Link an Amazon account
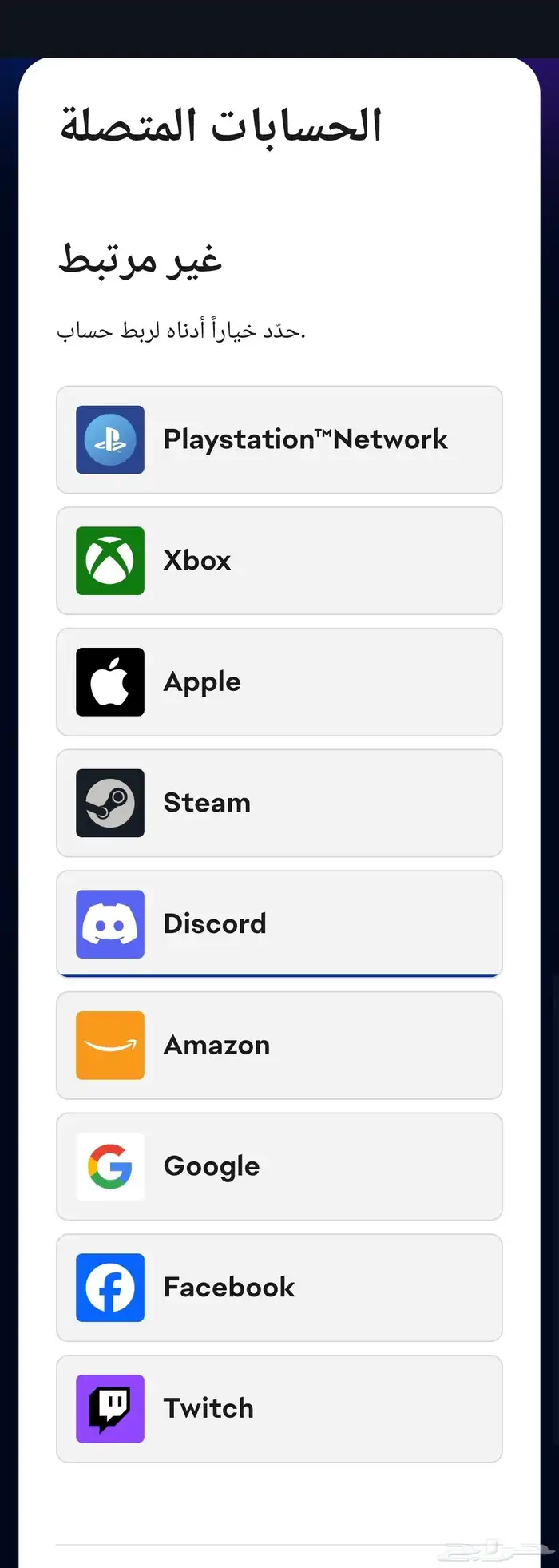This screenshot has width=559, height=1568. [x=279, y=1046]
